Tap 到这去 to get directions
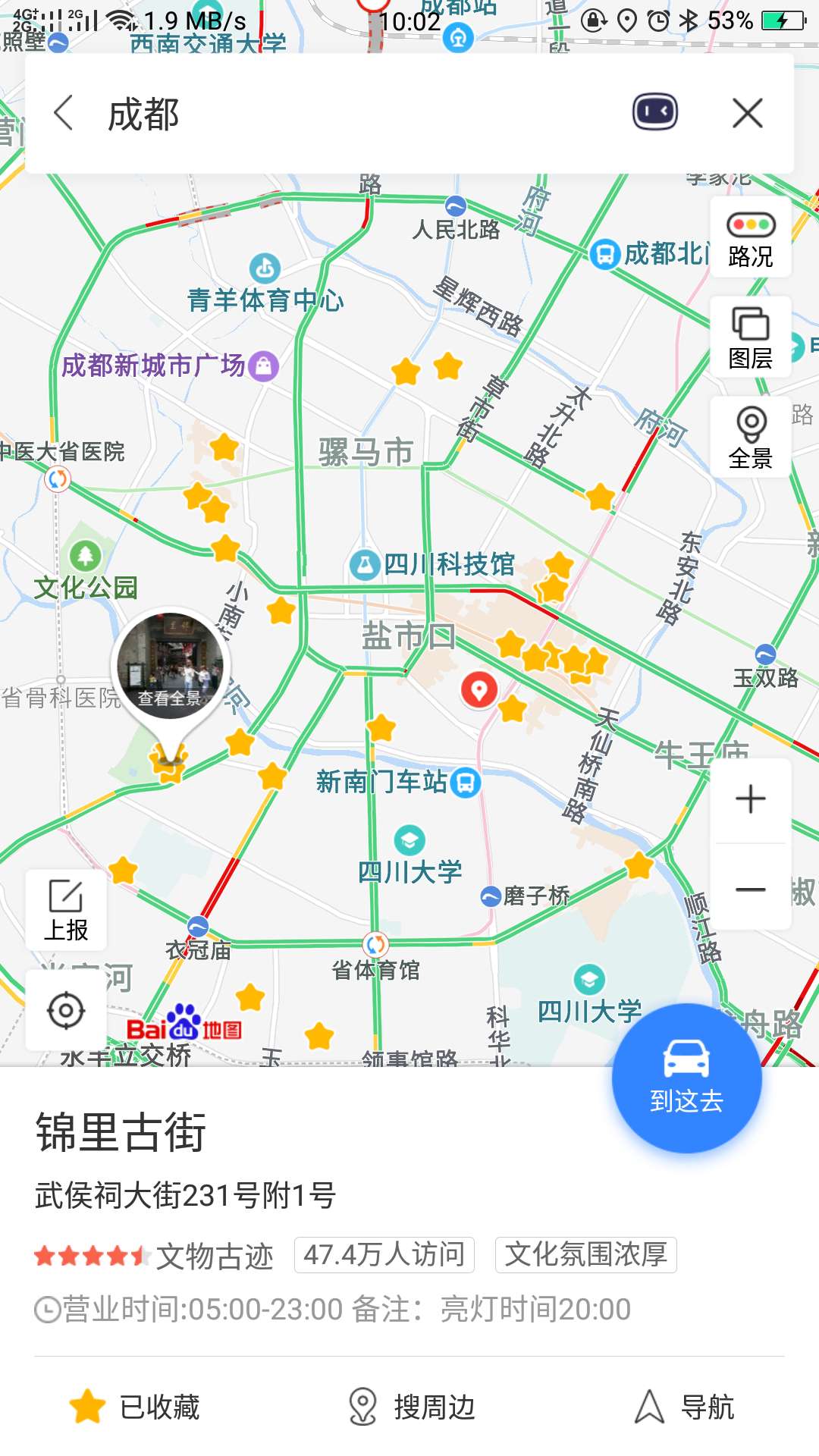The width and height of the screenshot is (819, 1456). [686, 1077]
